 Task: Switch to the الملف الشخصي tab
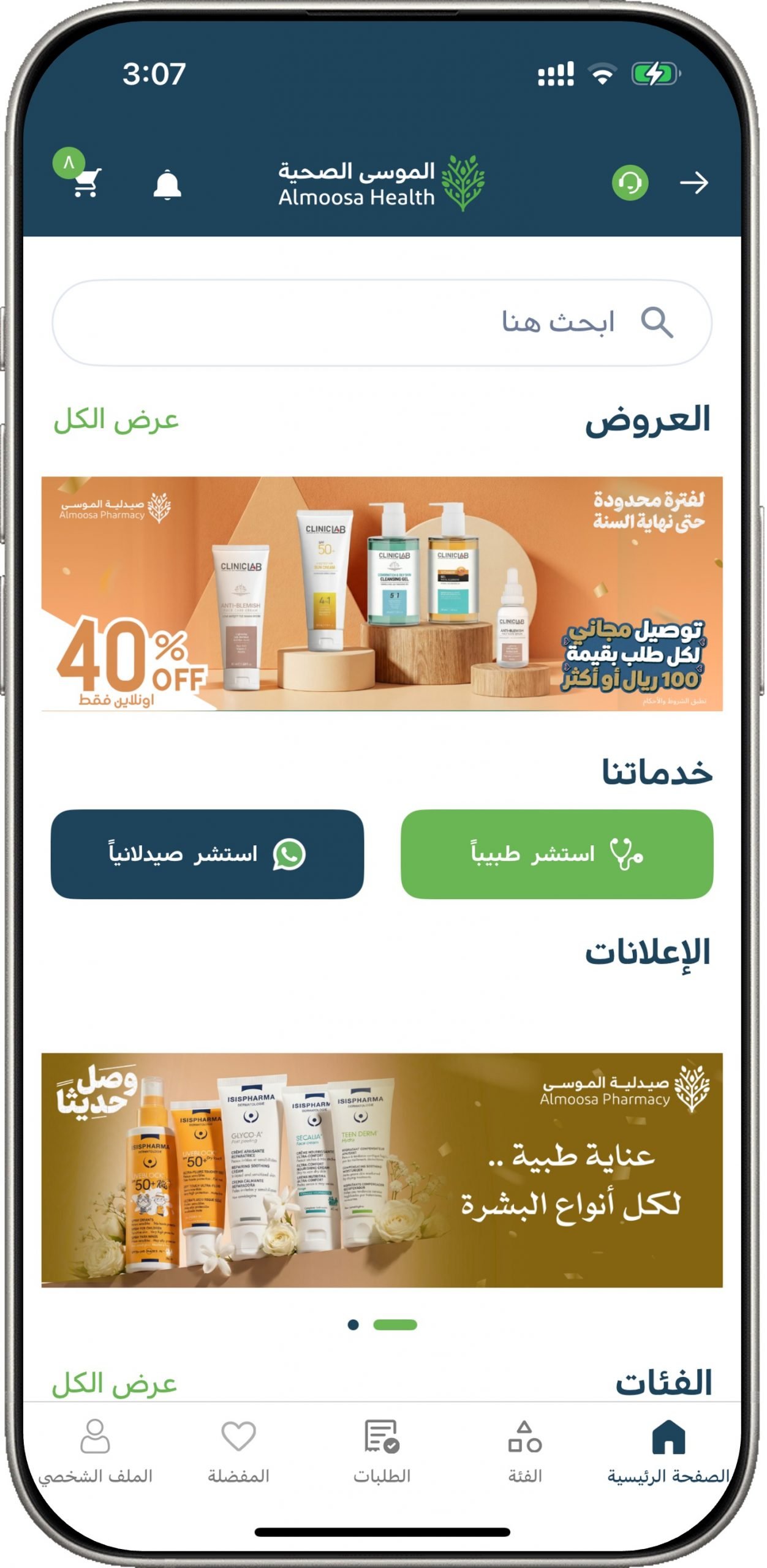(95, 1452)
